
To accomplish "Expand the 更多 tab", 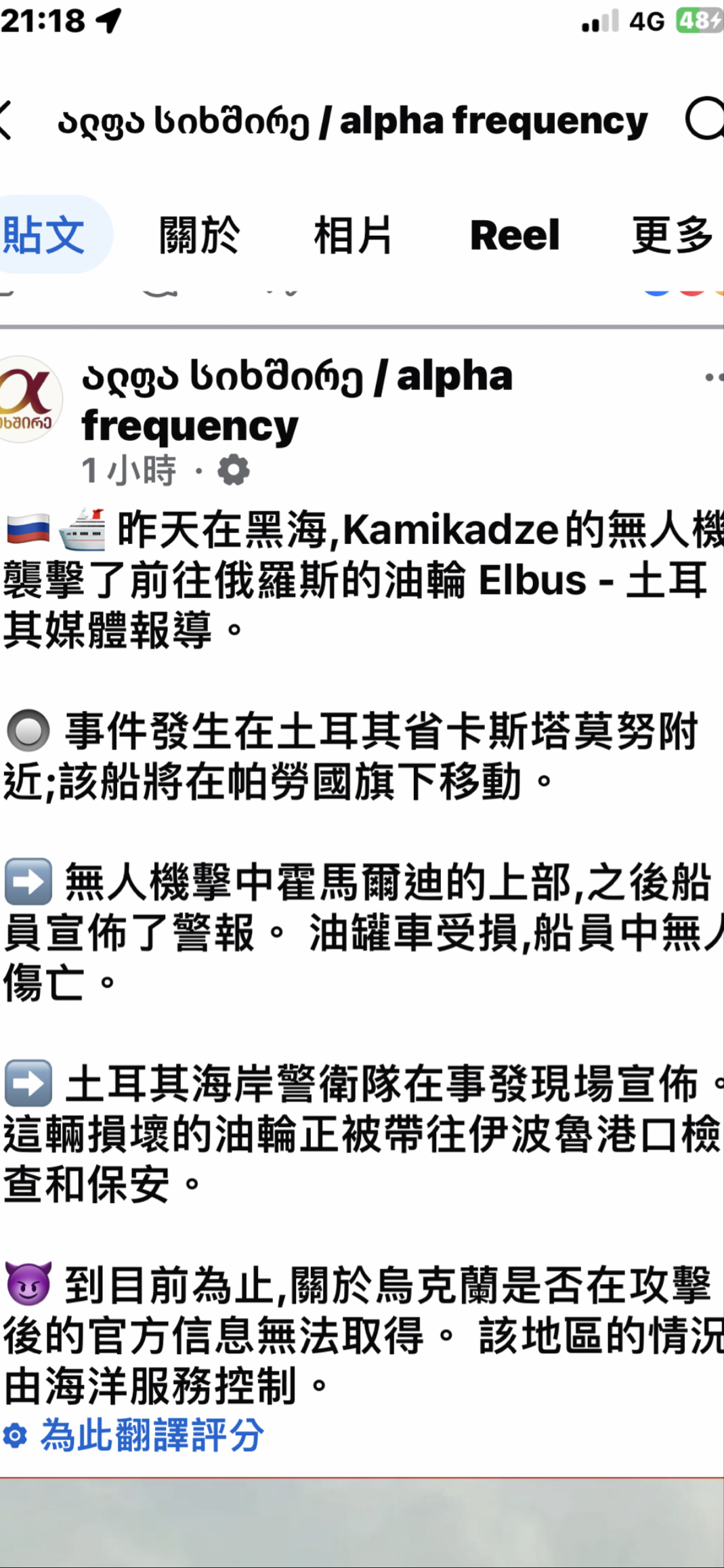I will click(x=672, y=235).
